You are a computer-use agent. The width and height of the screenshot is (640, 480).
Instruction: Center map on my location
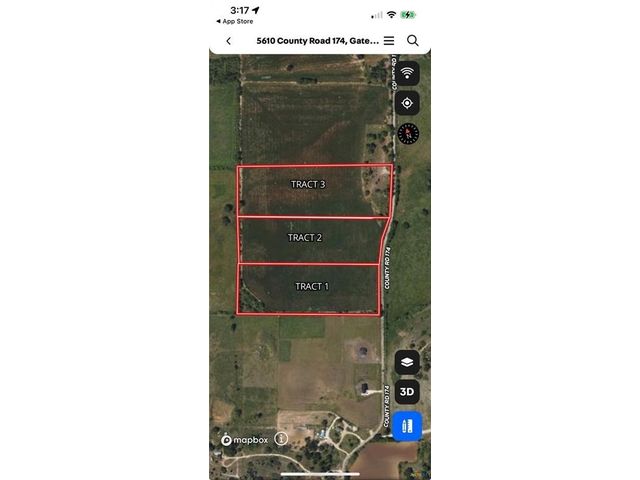pos(407,103)
